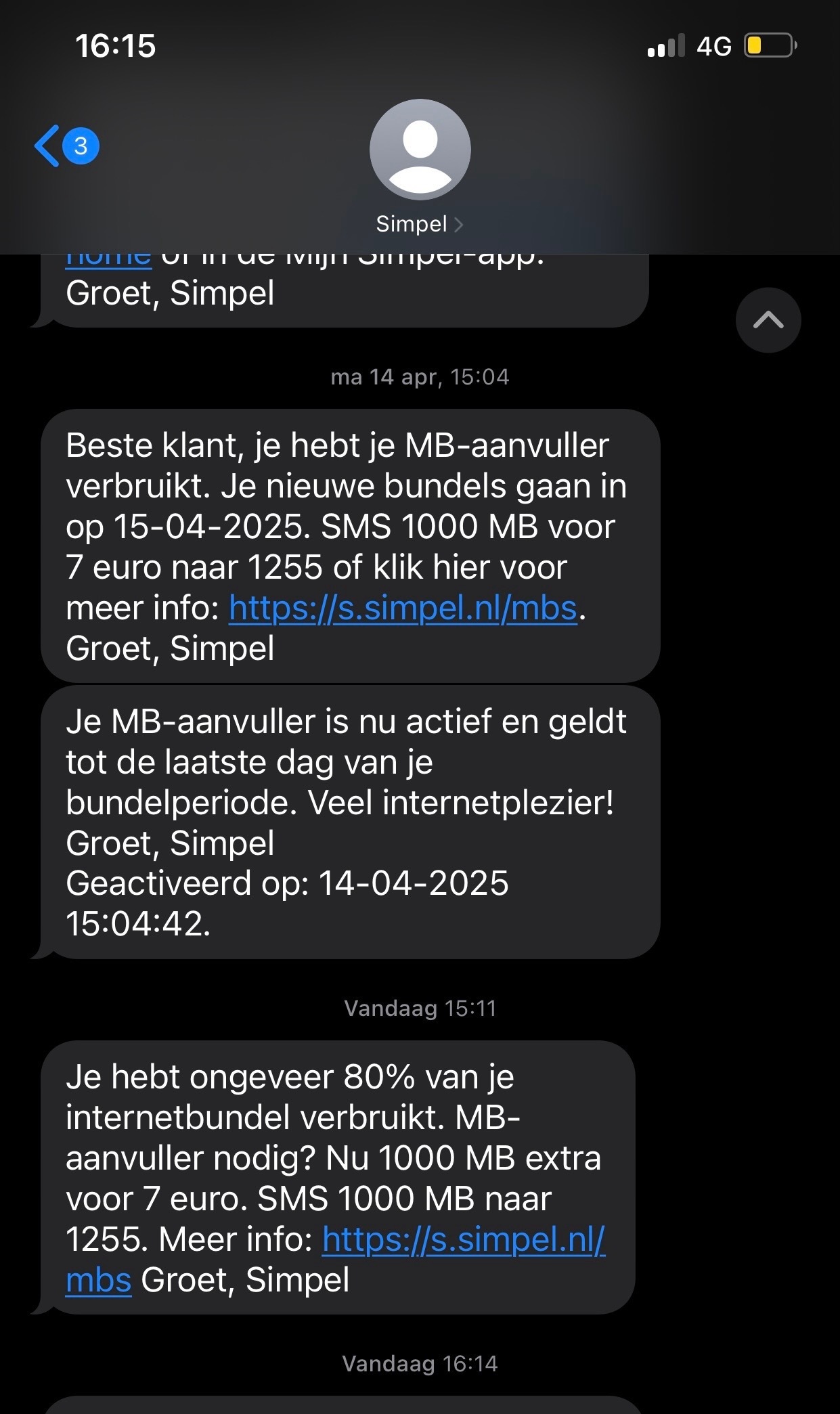The image size is (840, 1414).
Task: Open s.simpel.nl/mbs link in 14 apr message
Action: pyautogui.click(x=403, y=608)
